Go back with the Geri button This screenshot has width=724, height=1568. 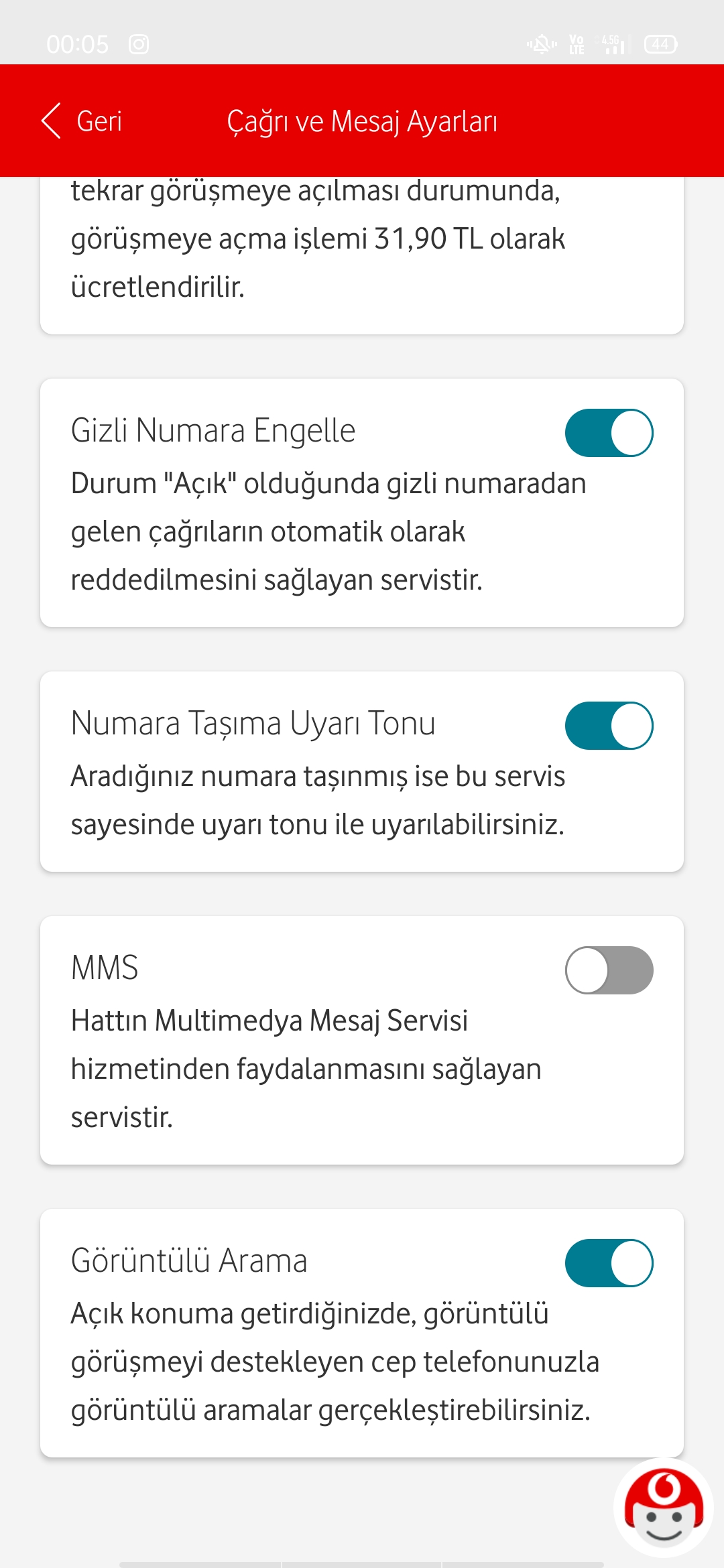(82, 121)
